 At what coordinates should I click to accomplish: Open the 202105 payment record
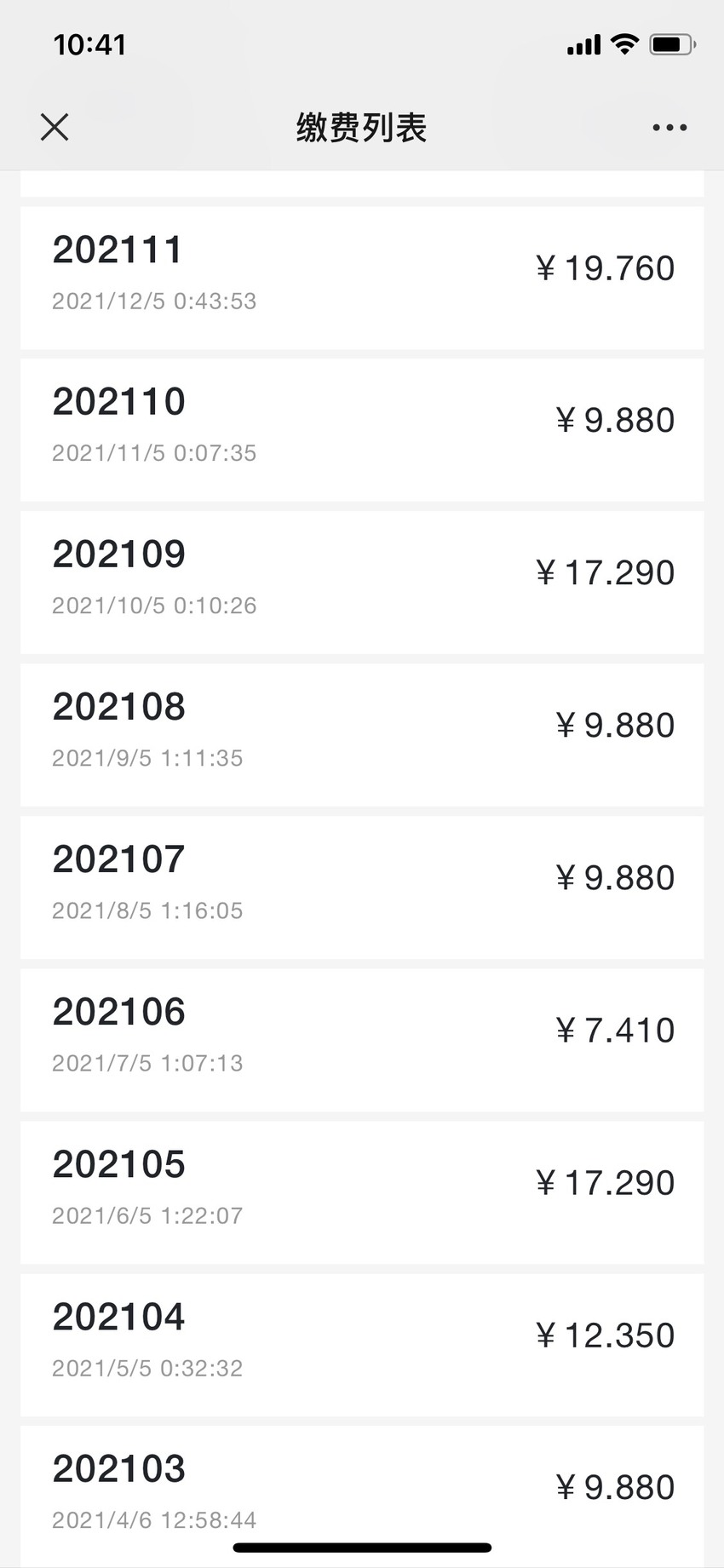pyautogui.click(x=362, y=1192)
